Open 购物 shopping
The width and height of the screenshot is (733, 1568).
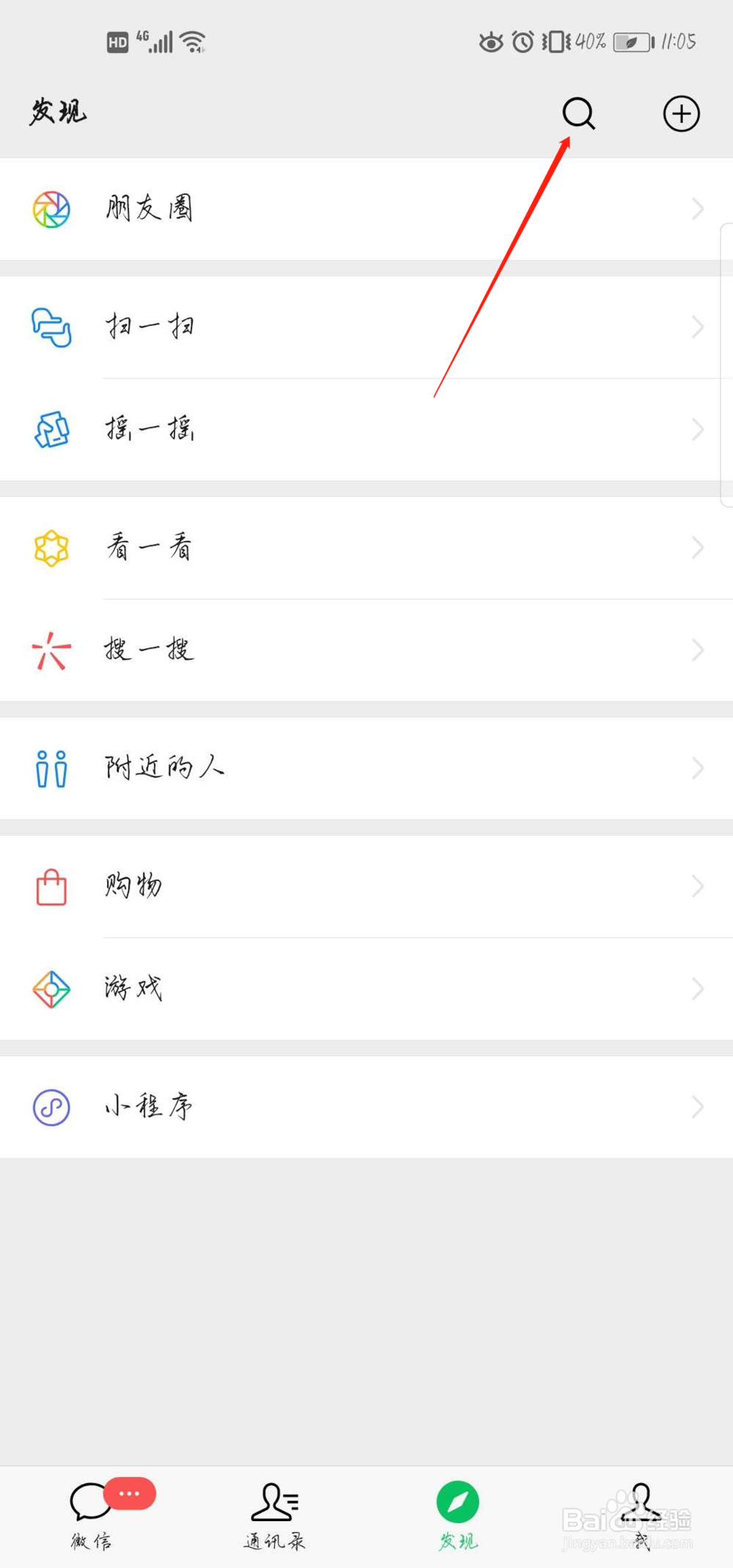pos(366,886)
